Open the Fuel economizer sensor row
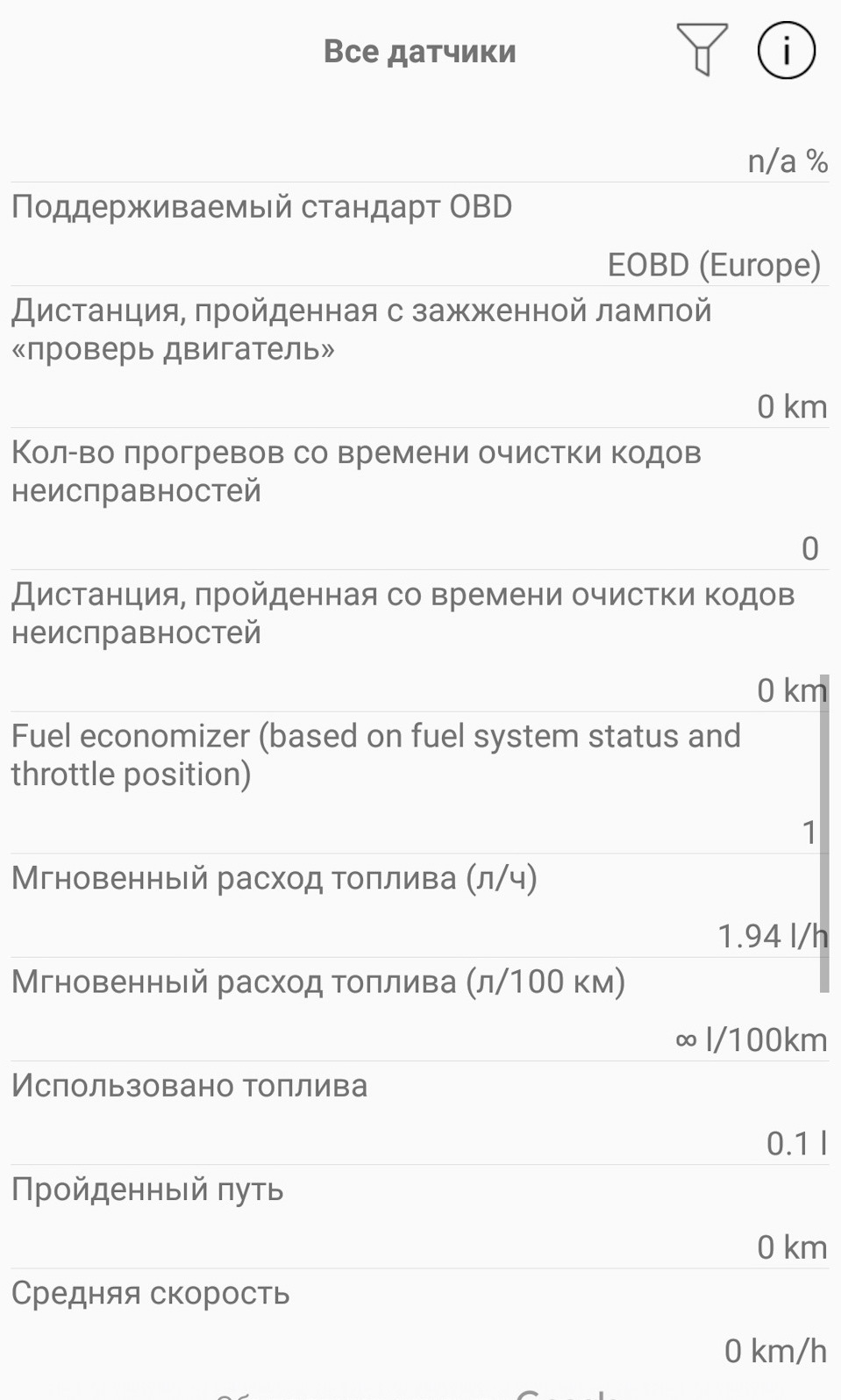 [x=419, y=782]
